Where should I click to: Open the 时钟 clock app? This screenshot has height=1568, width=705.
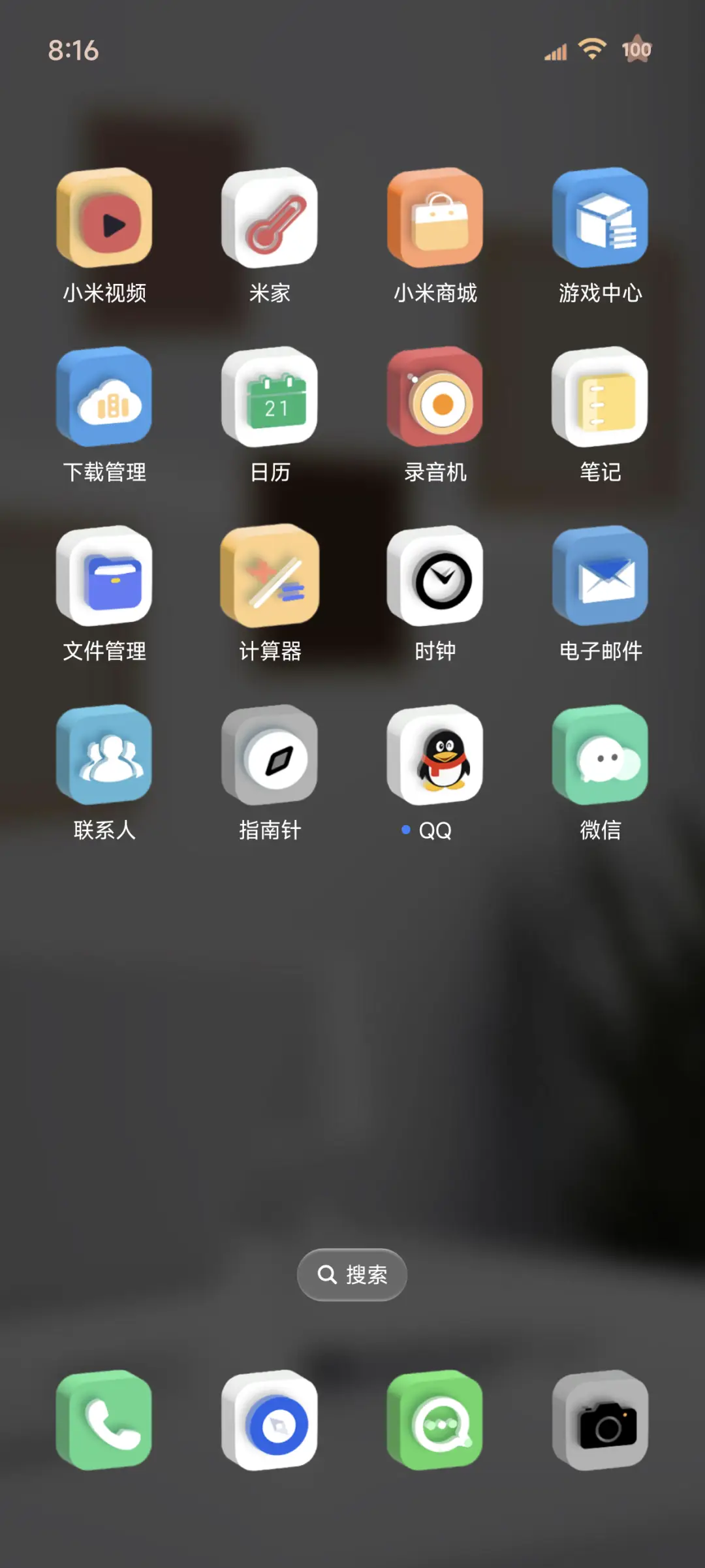coord(435,578)
